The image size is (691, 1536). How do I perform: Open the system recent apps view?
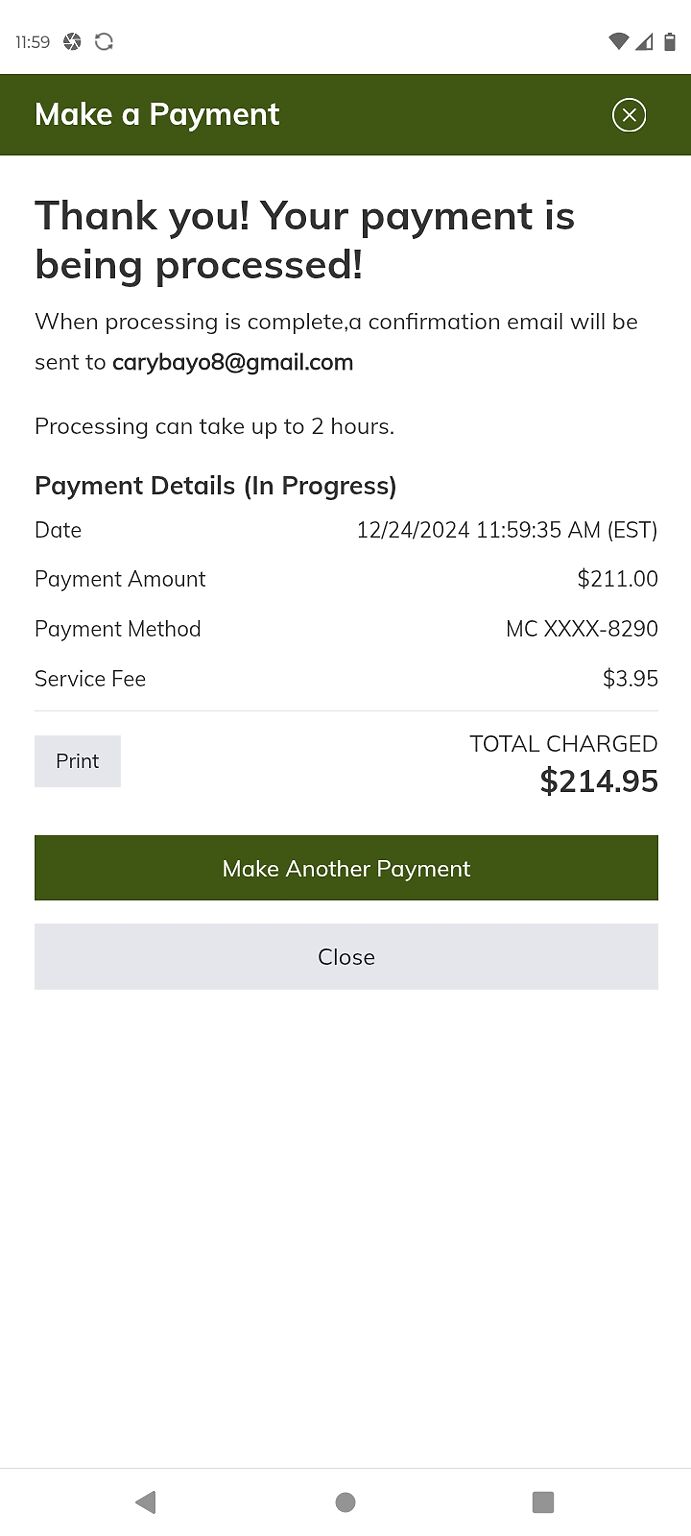[543, 1501]
